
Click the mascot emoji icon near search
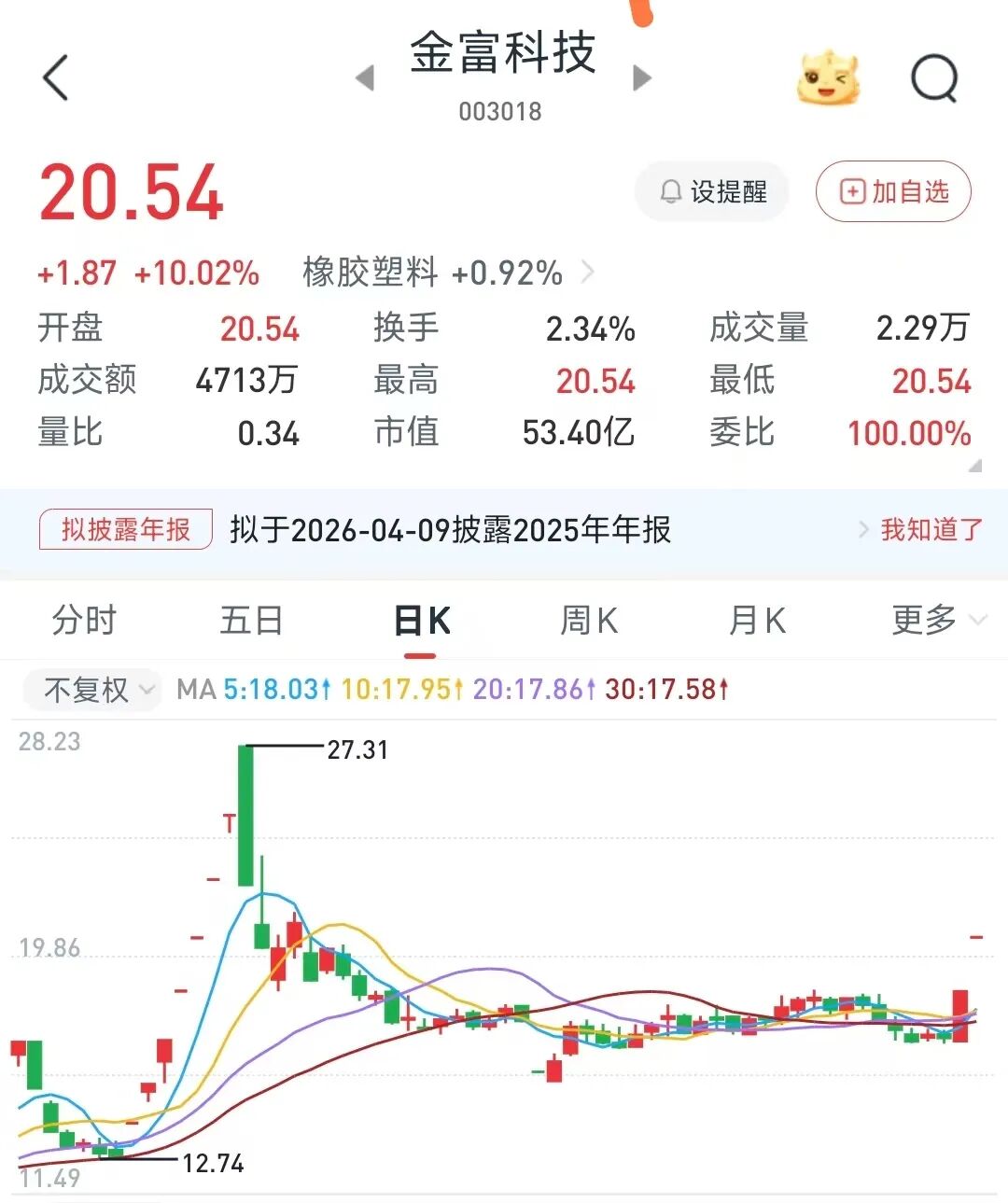click(x=829, y=79)
